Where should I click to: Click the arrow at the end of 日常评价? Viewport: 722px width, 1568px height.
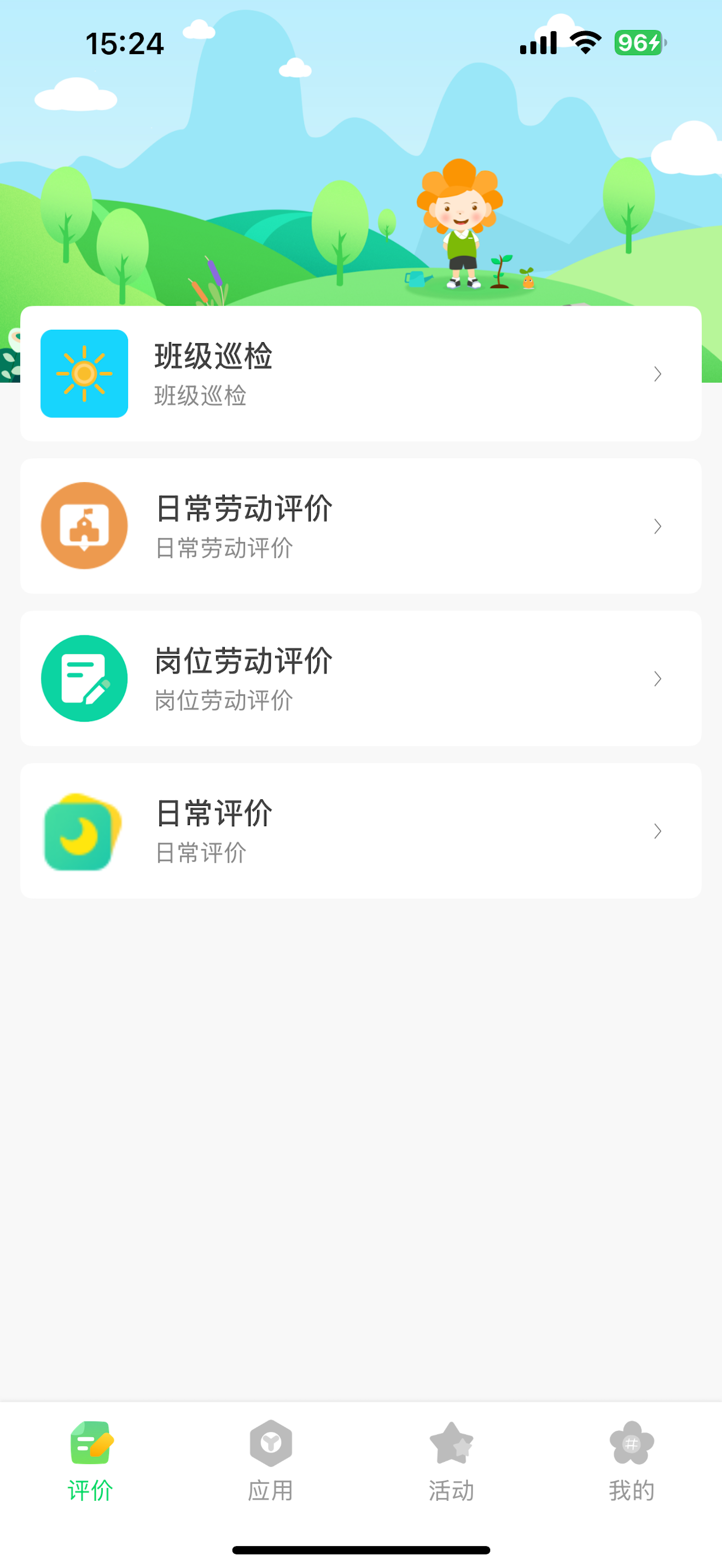[658, 831]
